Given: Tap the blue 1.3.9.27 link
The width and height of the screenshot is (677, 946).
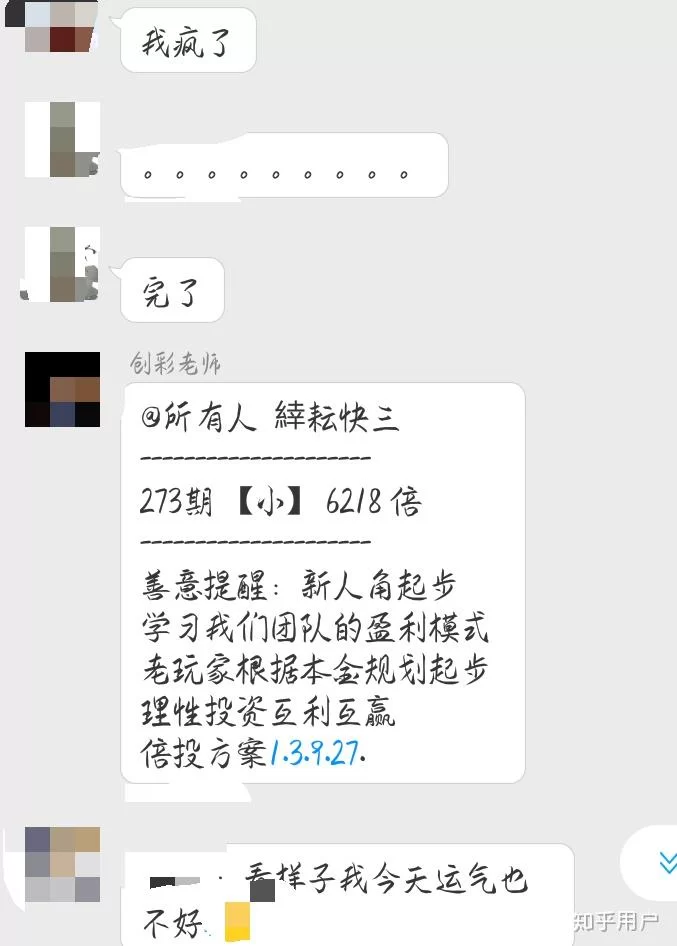Looking at the screenshot, I should point(314,752).
